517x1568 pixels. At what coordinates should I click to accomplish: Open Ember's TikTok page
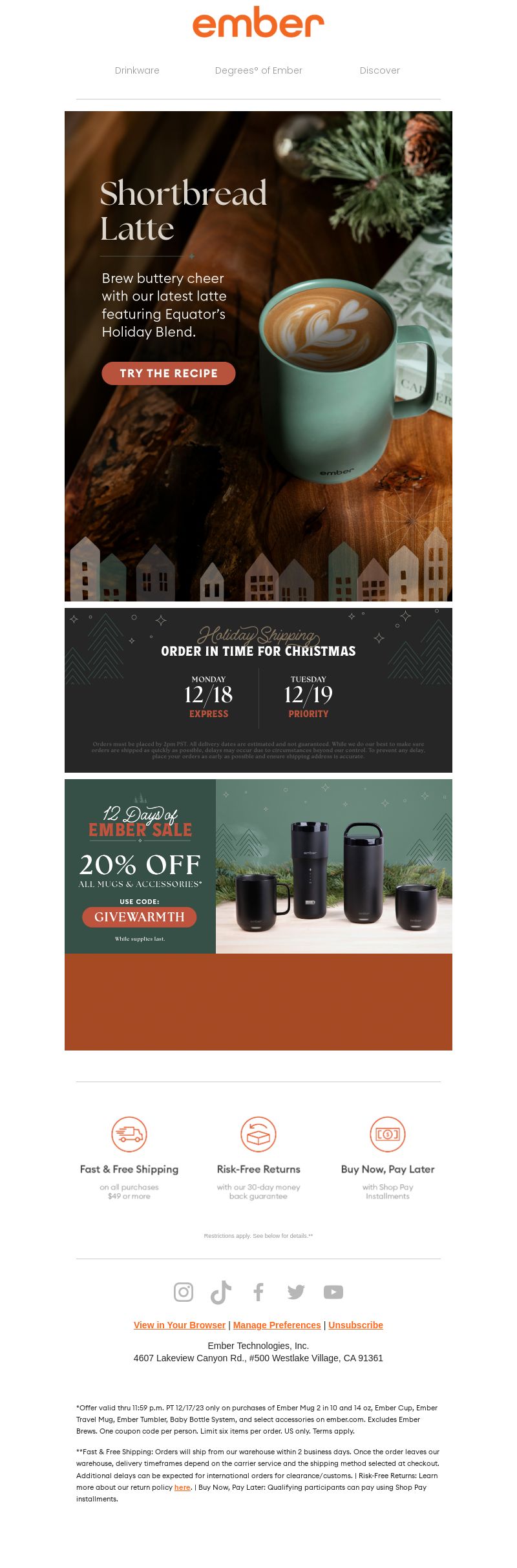[x=221, y=1291]
